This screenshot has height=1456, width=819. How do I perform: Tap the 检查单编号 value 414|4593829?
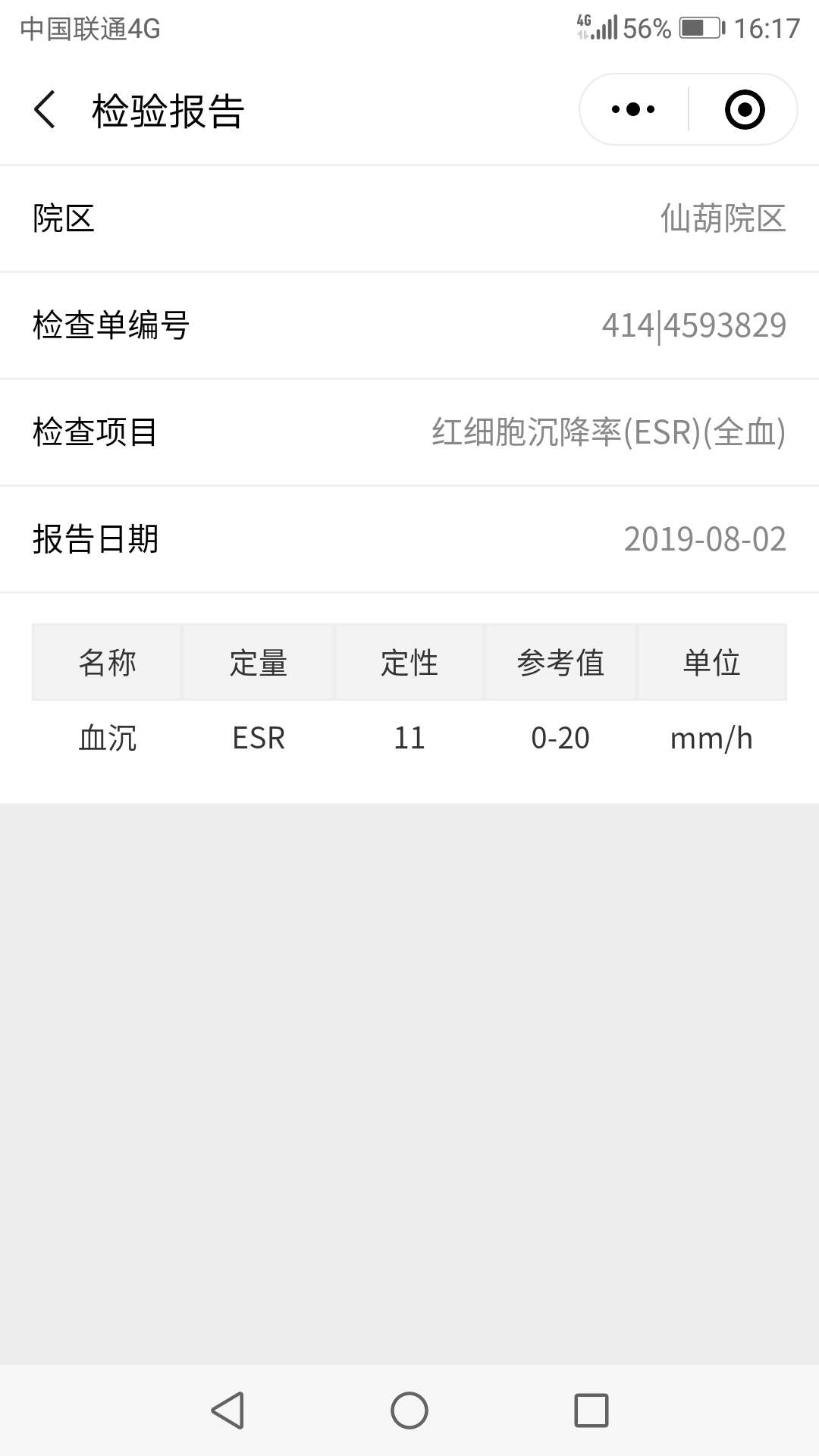click(x=692, y=326)
